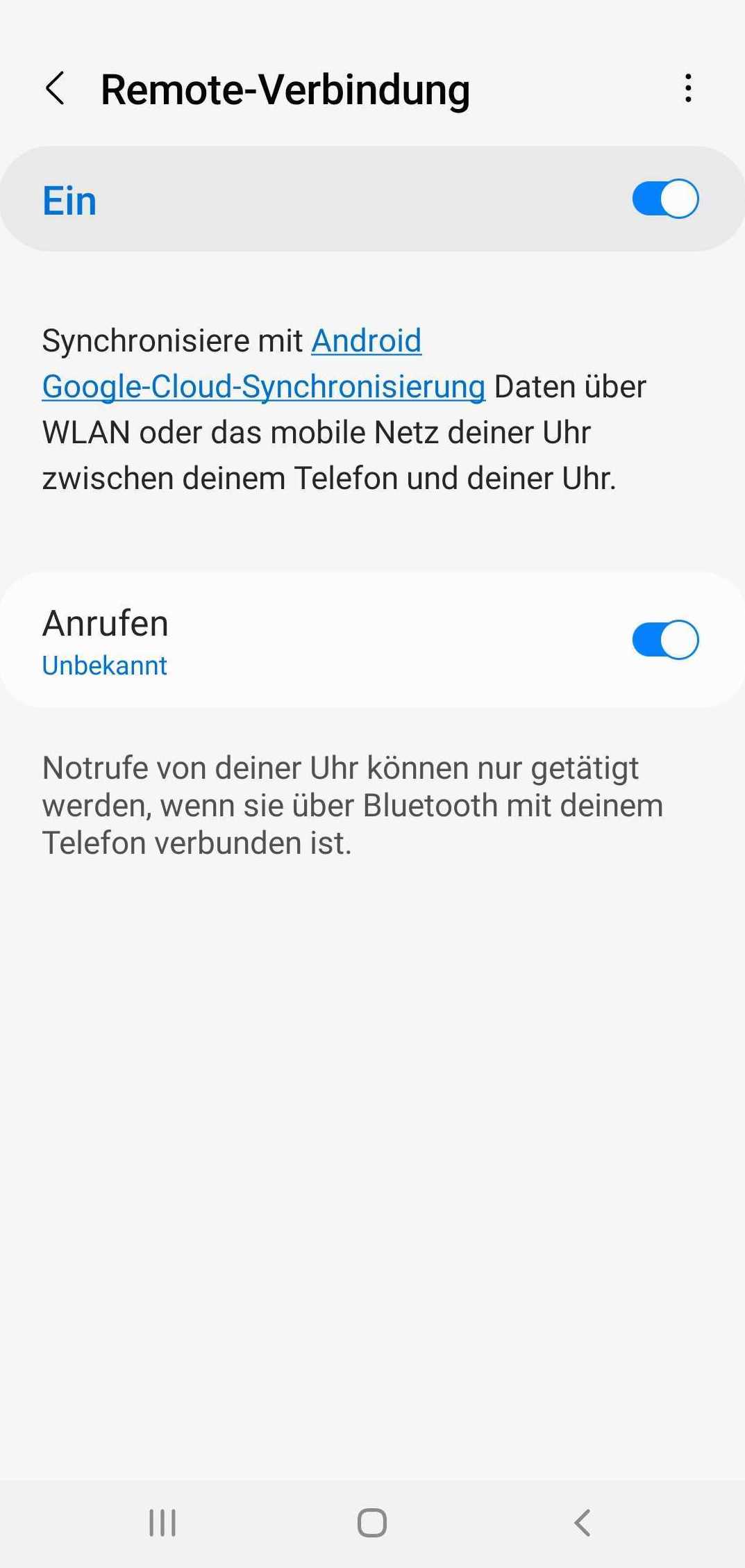Image resolution: width=745 pixels, height=1568 pixels.
Task: Open the Android Google-Cloud-Synchronisierung link
Action: pos(264,386)
